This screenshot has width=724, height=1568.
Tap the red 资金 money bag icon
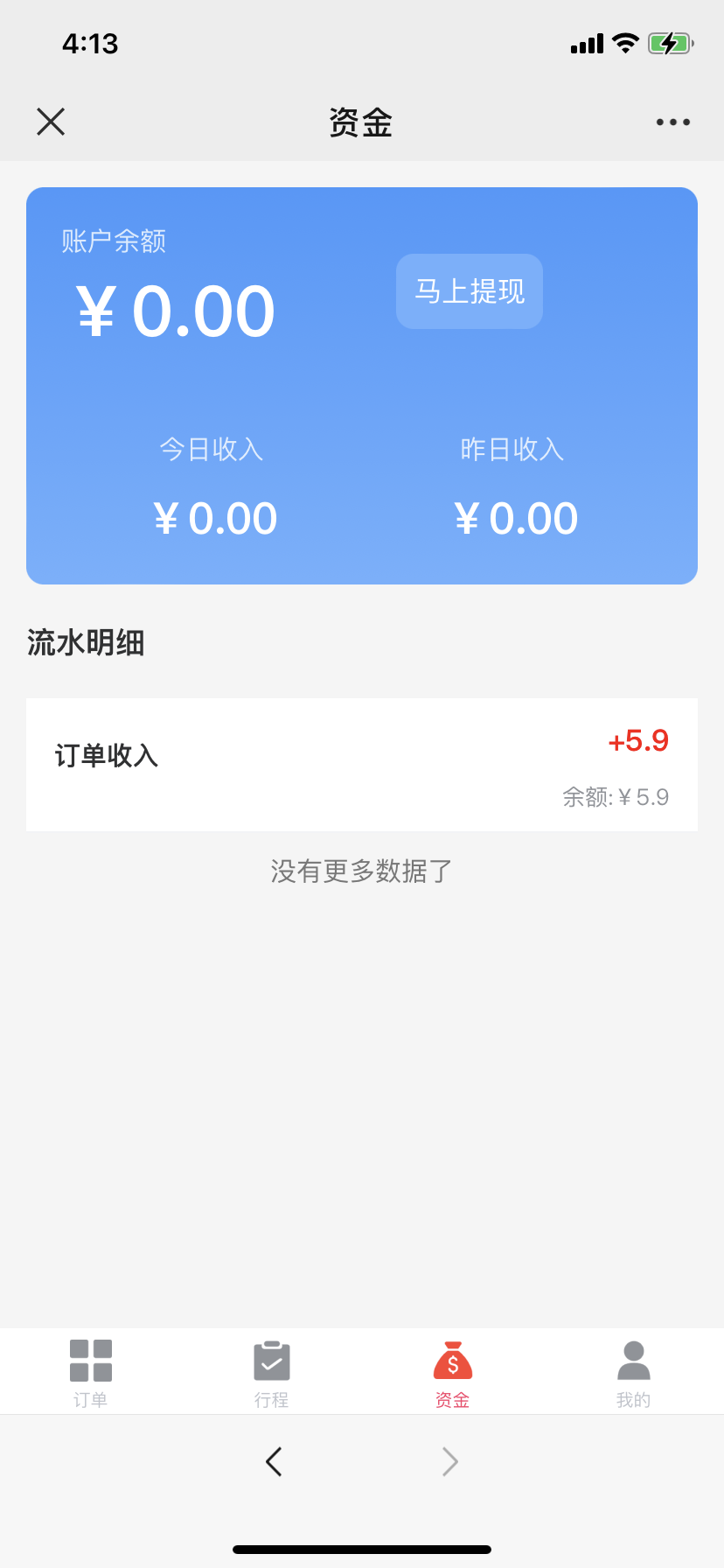452,1359
